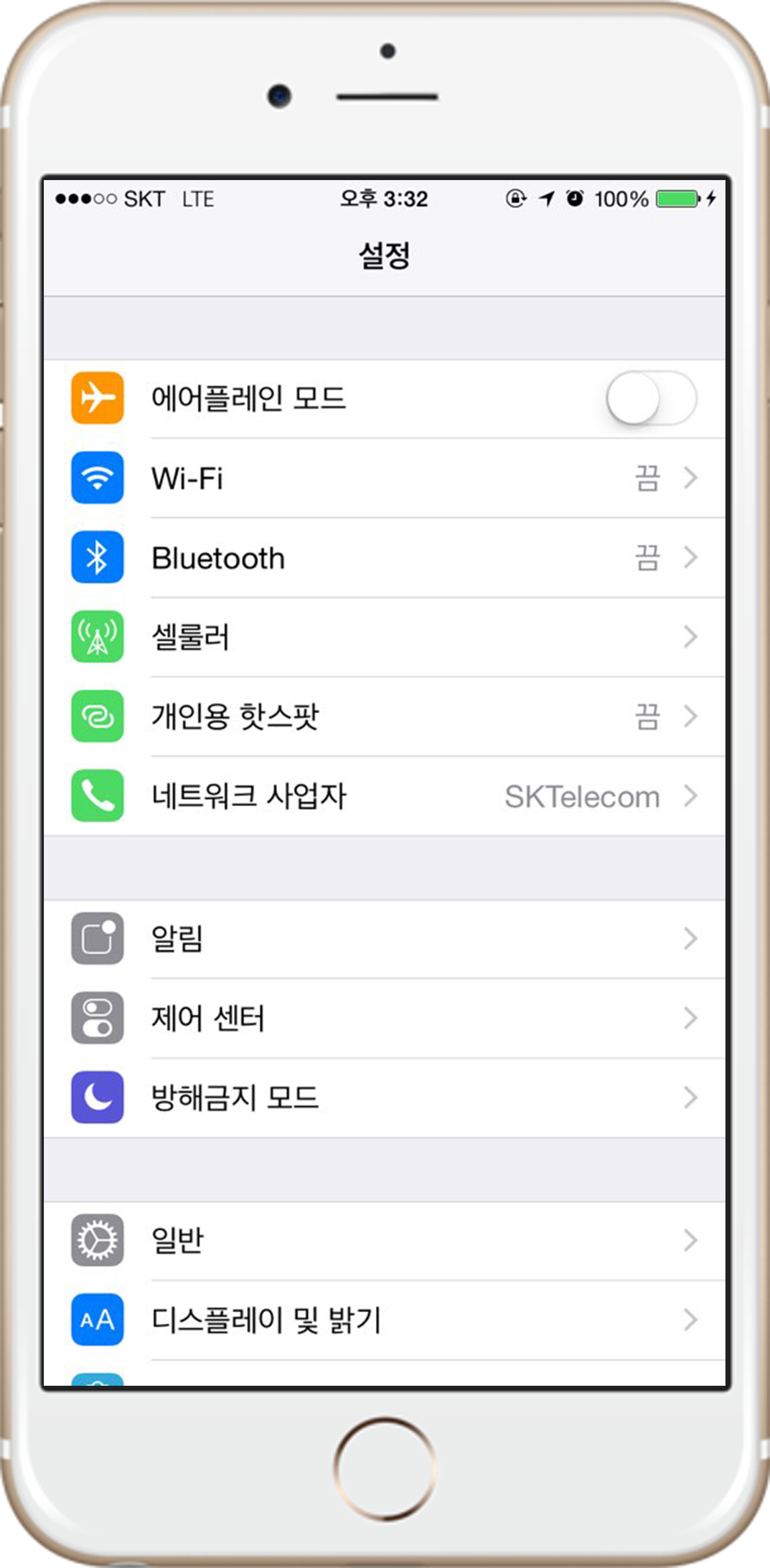The width and height of the screenshot is (770, 1568).
Task: Toggle the 에어플레인 모드 switch
Action: (x=651, y=398)
